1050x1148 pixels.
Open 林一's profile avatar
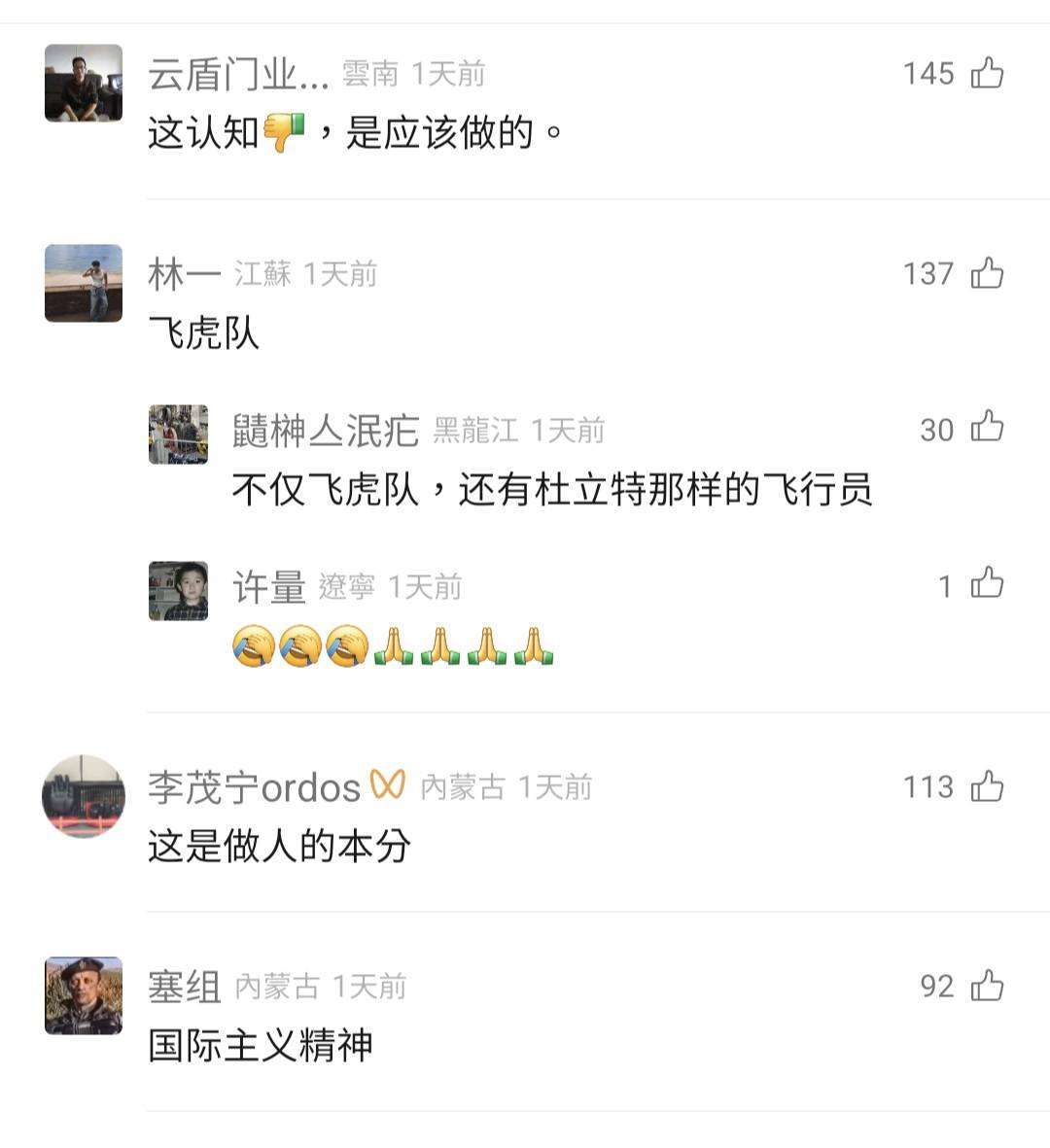coord(84,283)
